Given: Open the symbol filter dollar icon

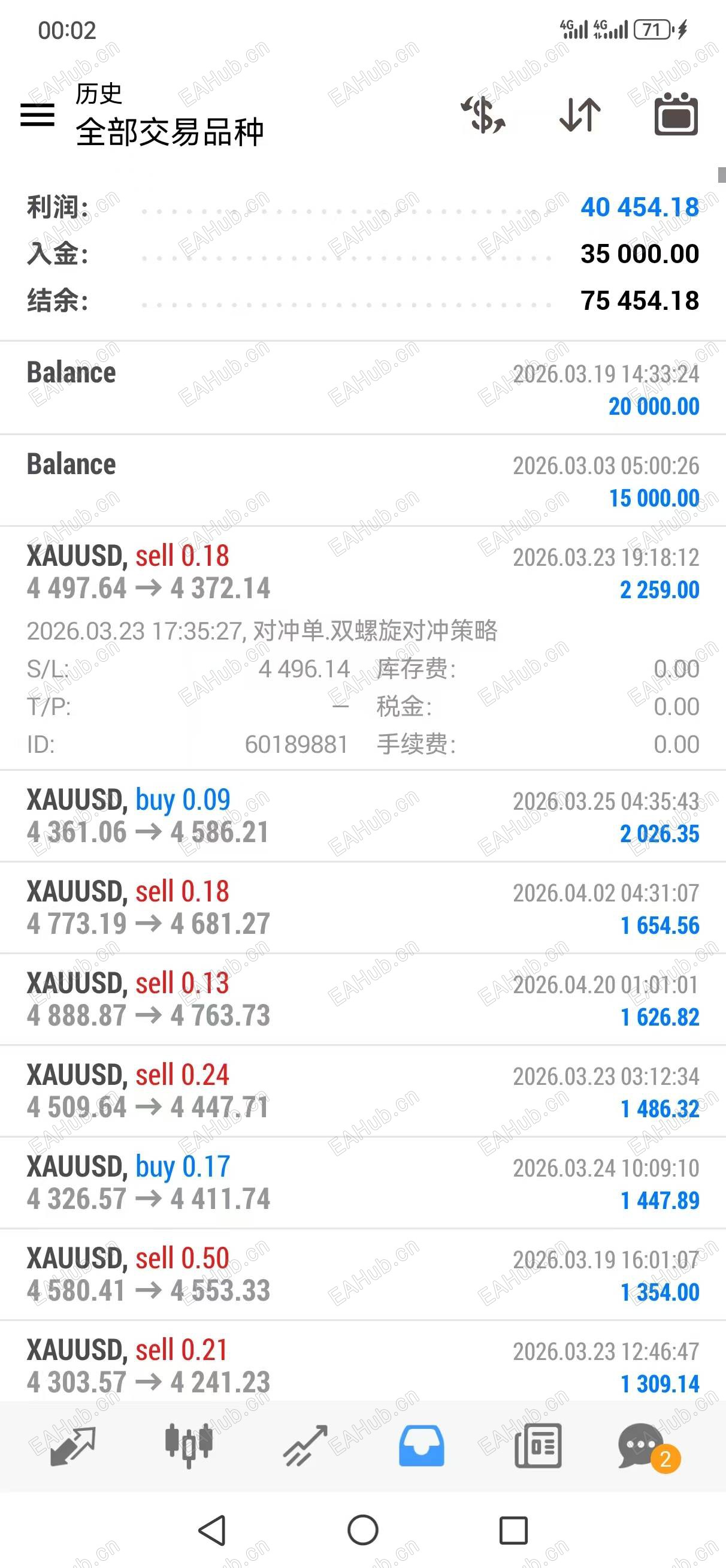Looking at the screenshot, I should pos(483,114).
